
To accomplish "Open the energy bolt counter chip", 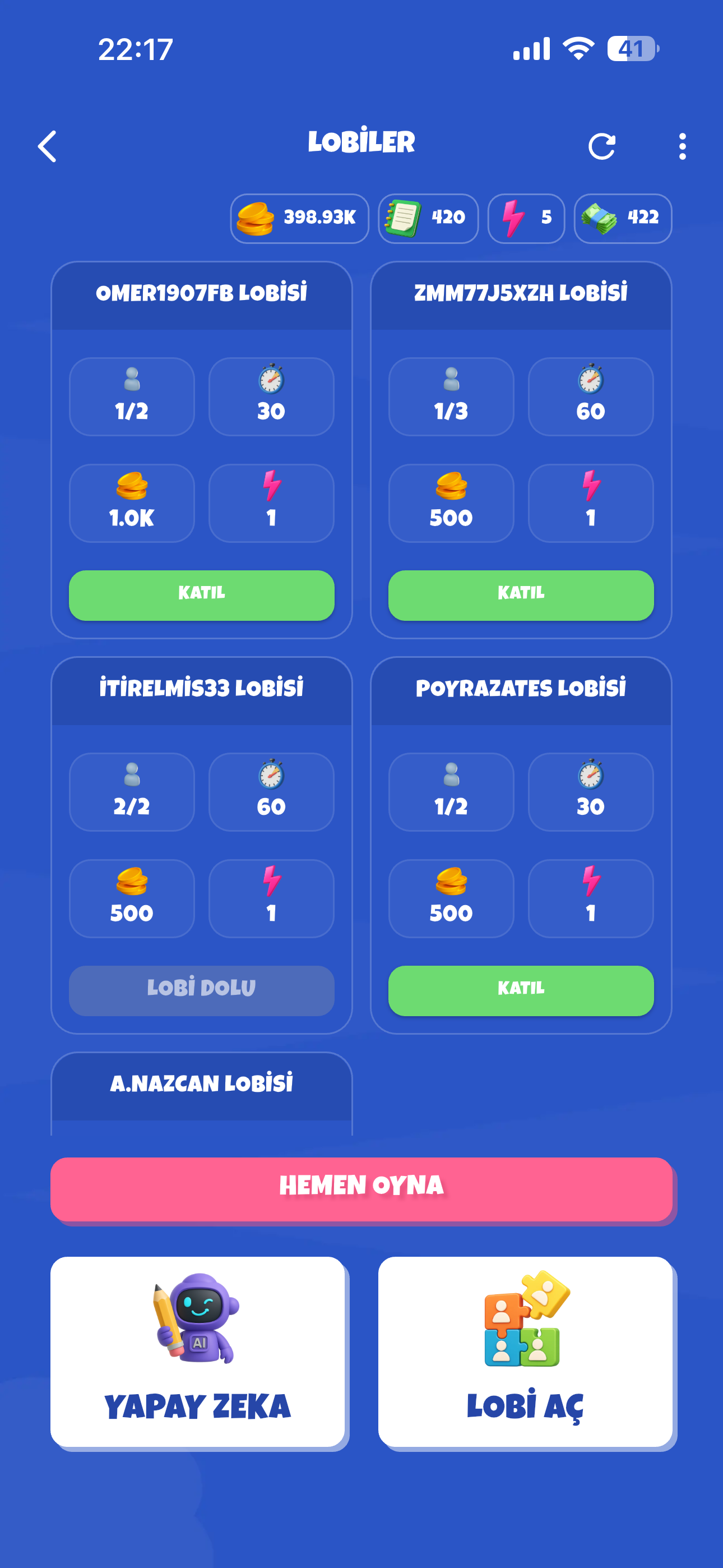I will pyautogui.click(x=526, y=218).
